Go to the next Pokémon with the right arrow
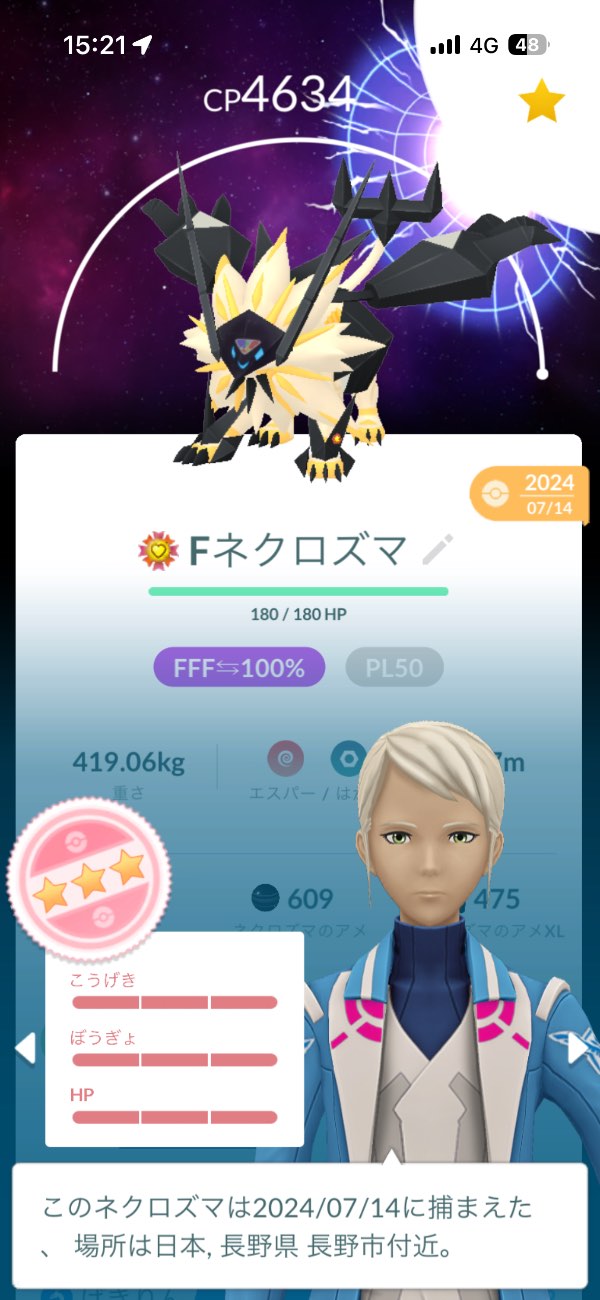This screenshot has width=600, height=1300. point(578,1047)
